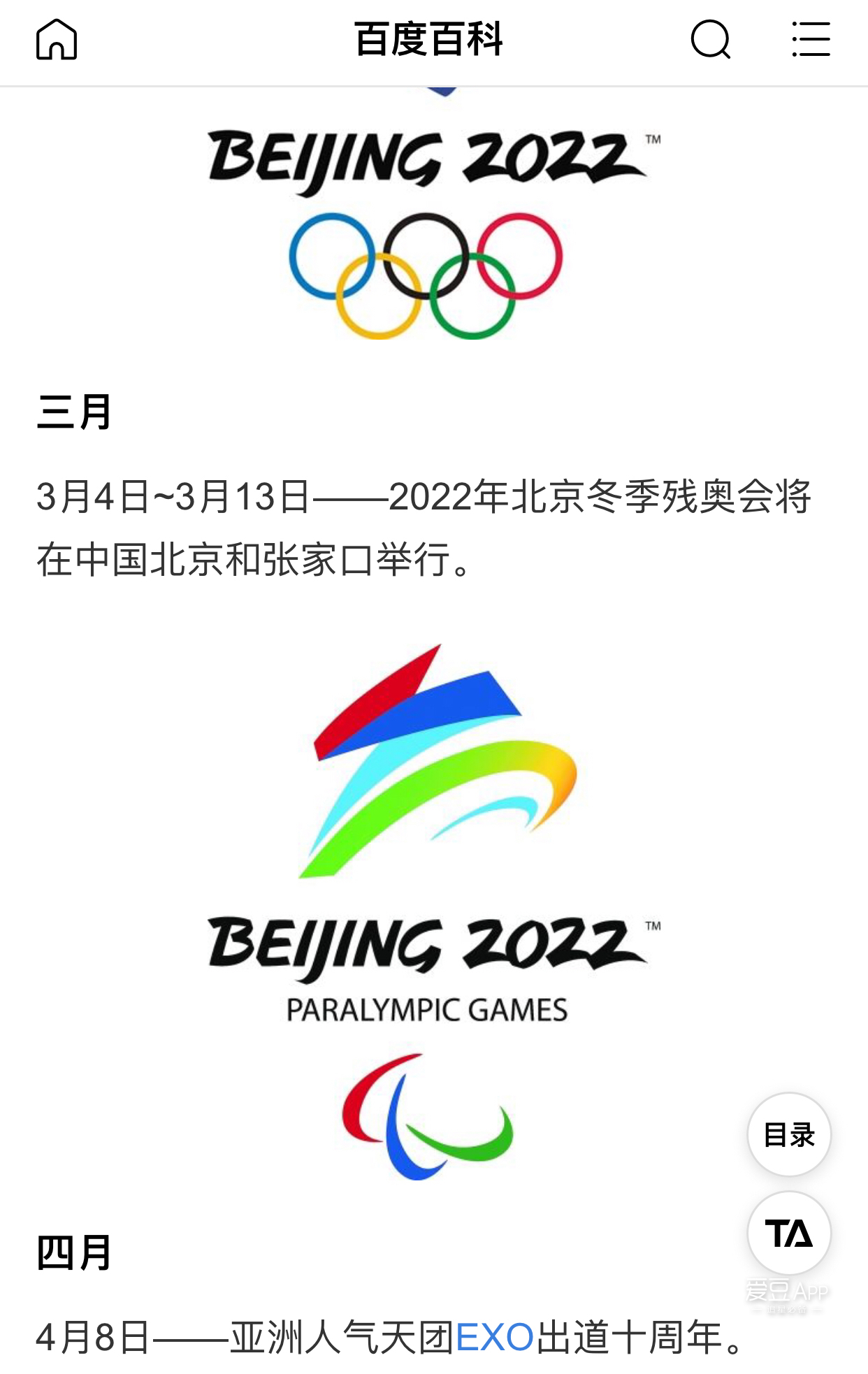Image resolution: width=868 pixels, height=1374 pixels.
Task: Open the EXO link in April entry
Action: pyautogui.click(x=494, y=1338)
